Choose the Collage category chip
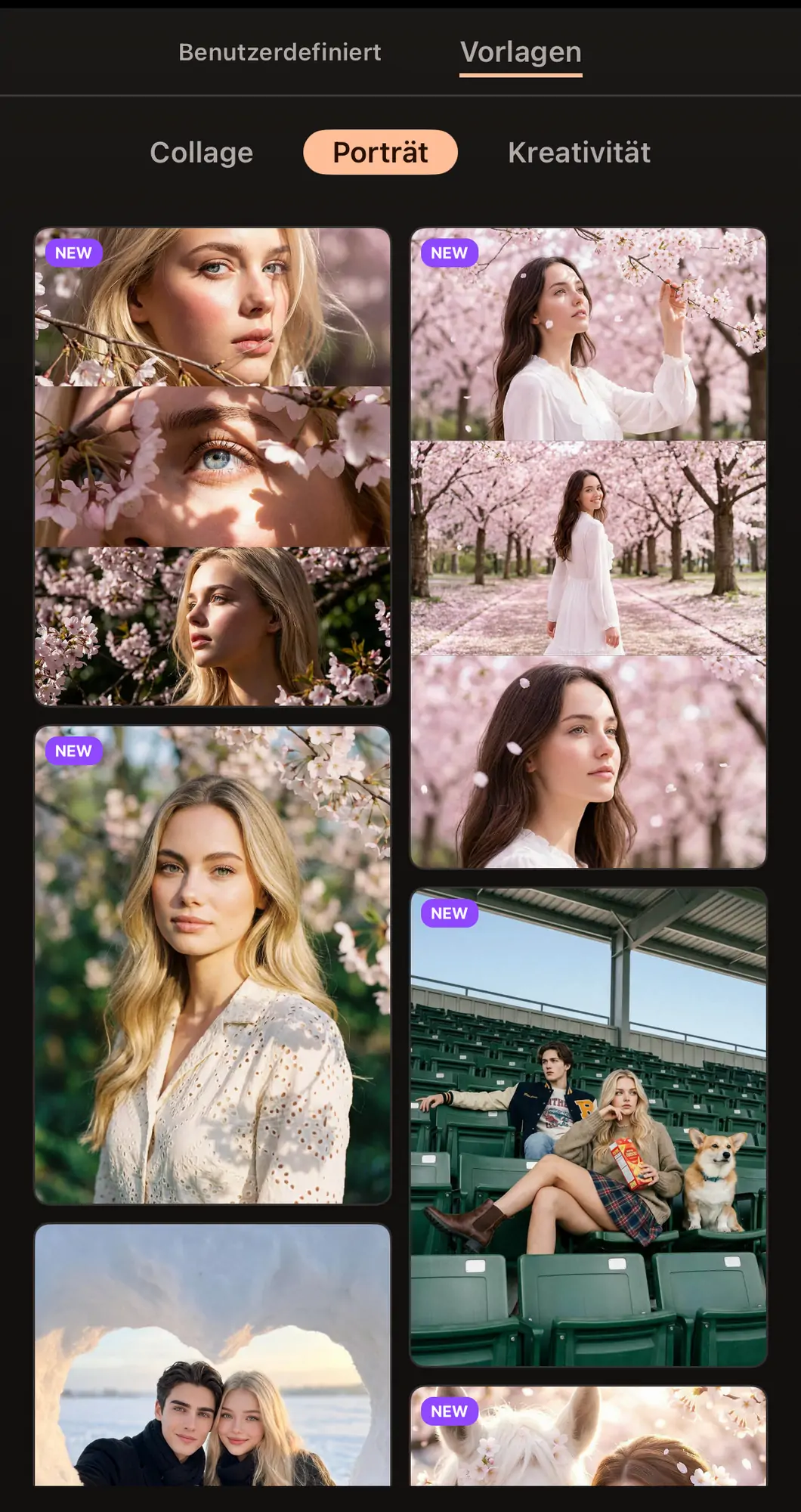This screenshot has width=801, height=1512. [x=201, y=153]
